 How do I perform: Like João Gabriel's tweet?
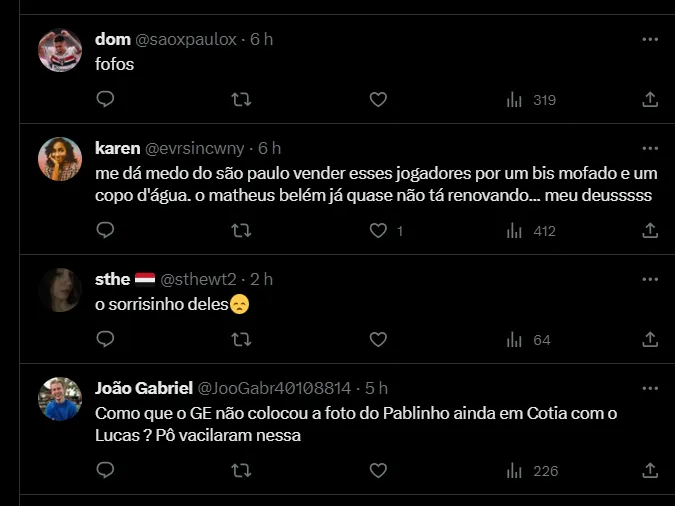click(x=378, y=470)
